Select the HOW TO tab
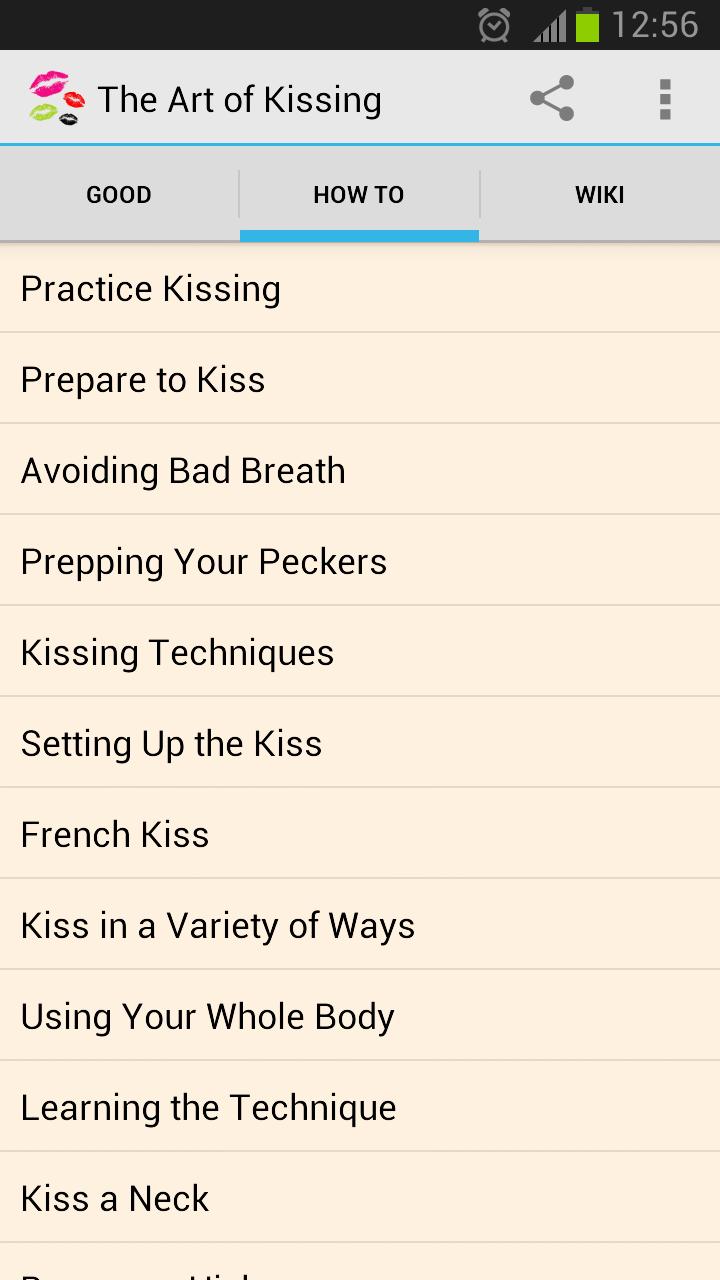Screen dimensions: 720x1280 click(x=359, y=194)
